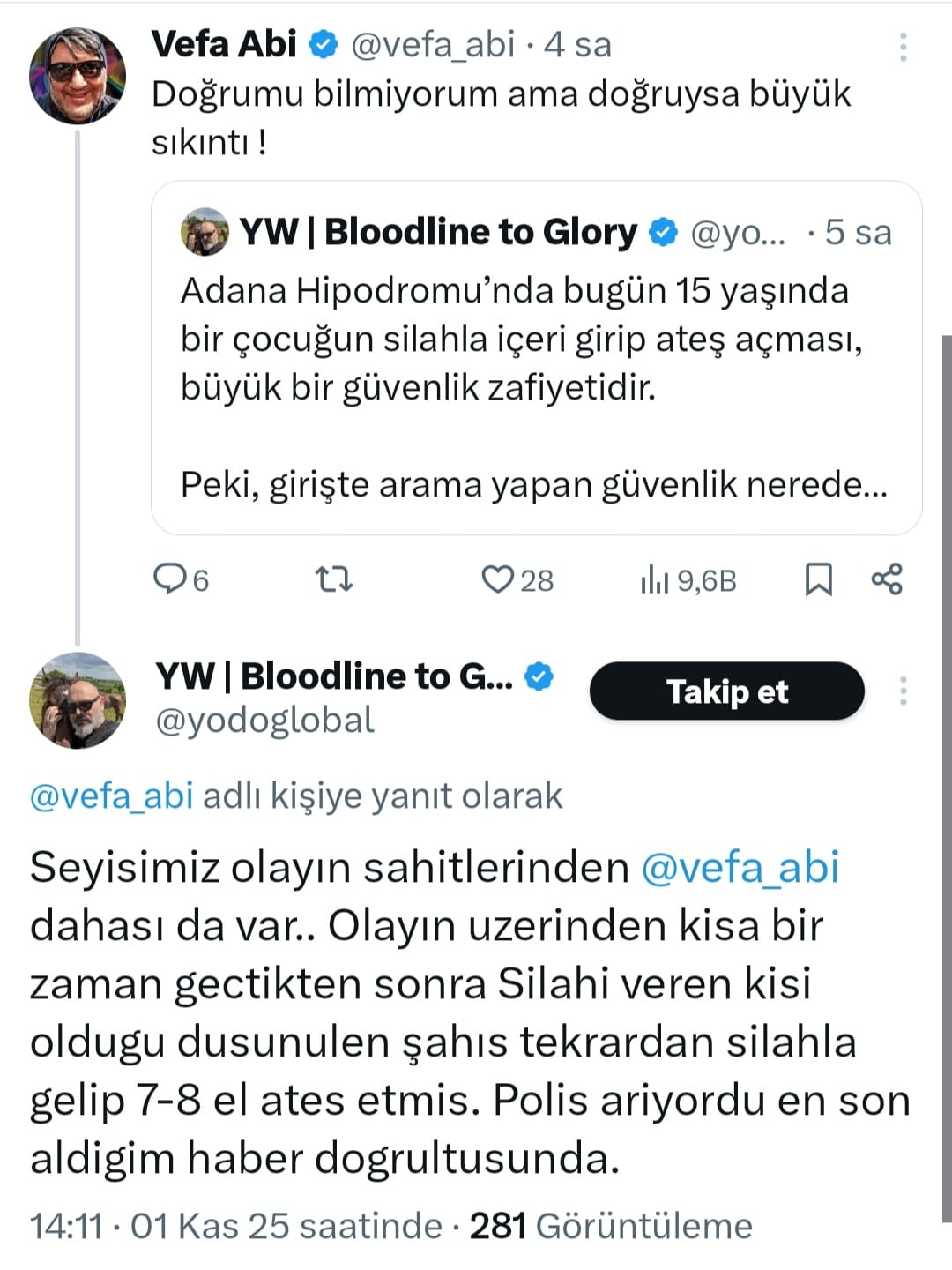
Task: Open Vefa Abi's display name
Action: pos(224,44)
